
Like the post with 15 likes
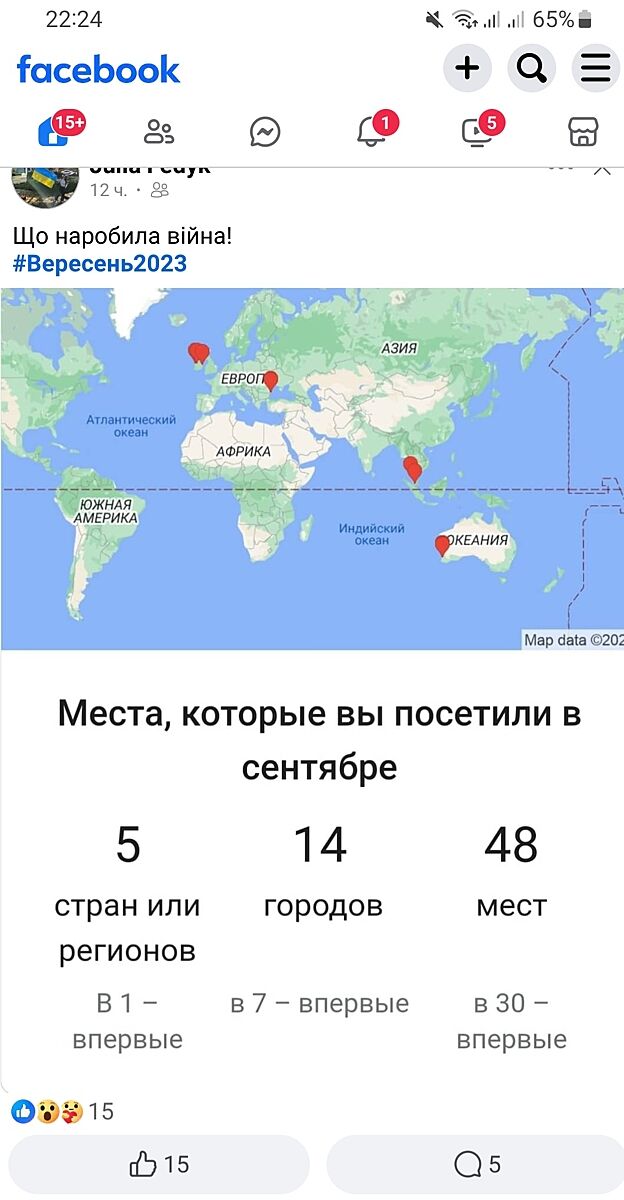point(159,1164)
